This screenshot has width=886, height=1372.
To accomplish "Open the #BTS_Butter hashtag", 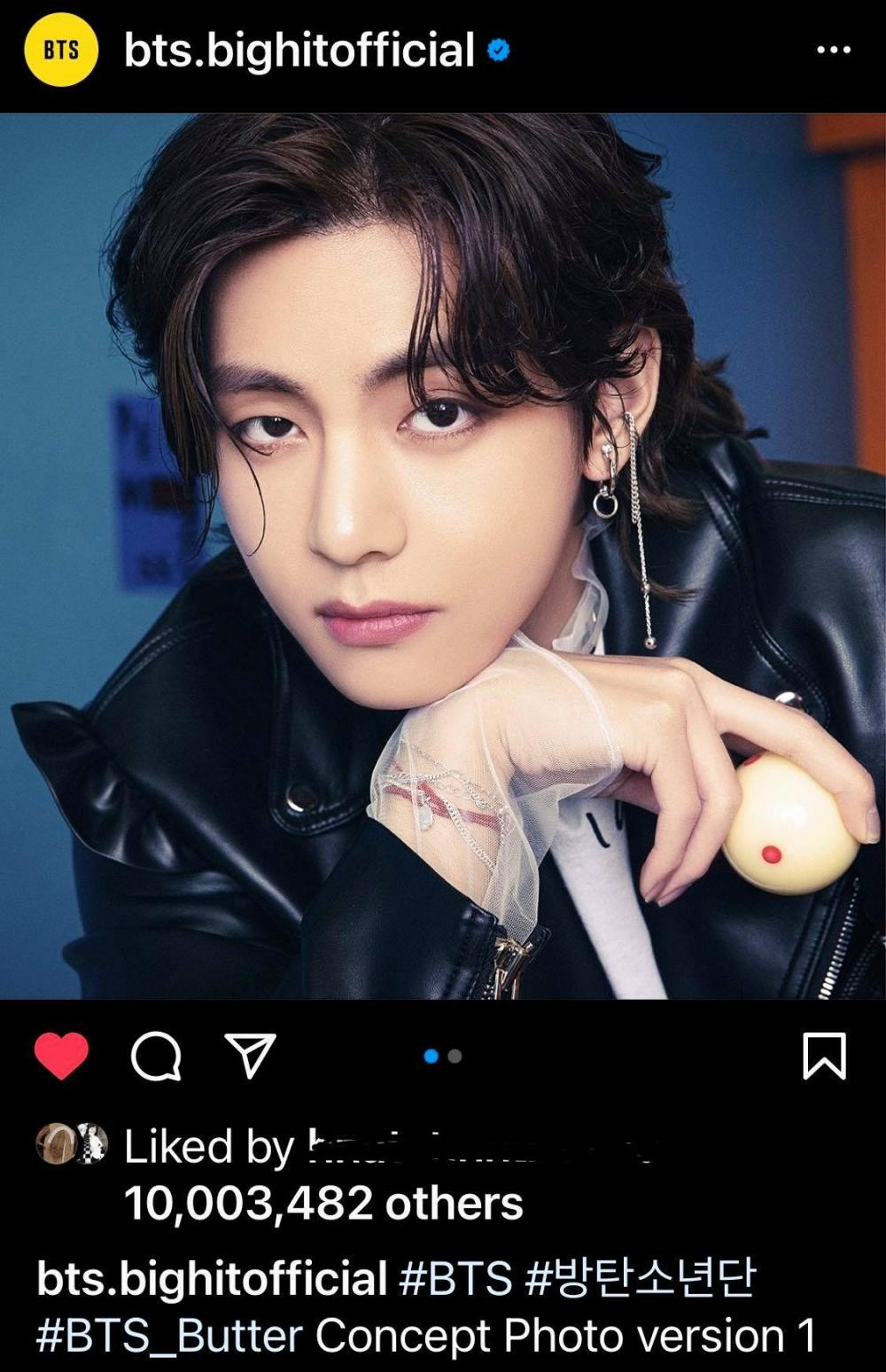I will click(x=169, y=1336).
